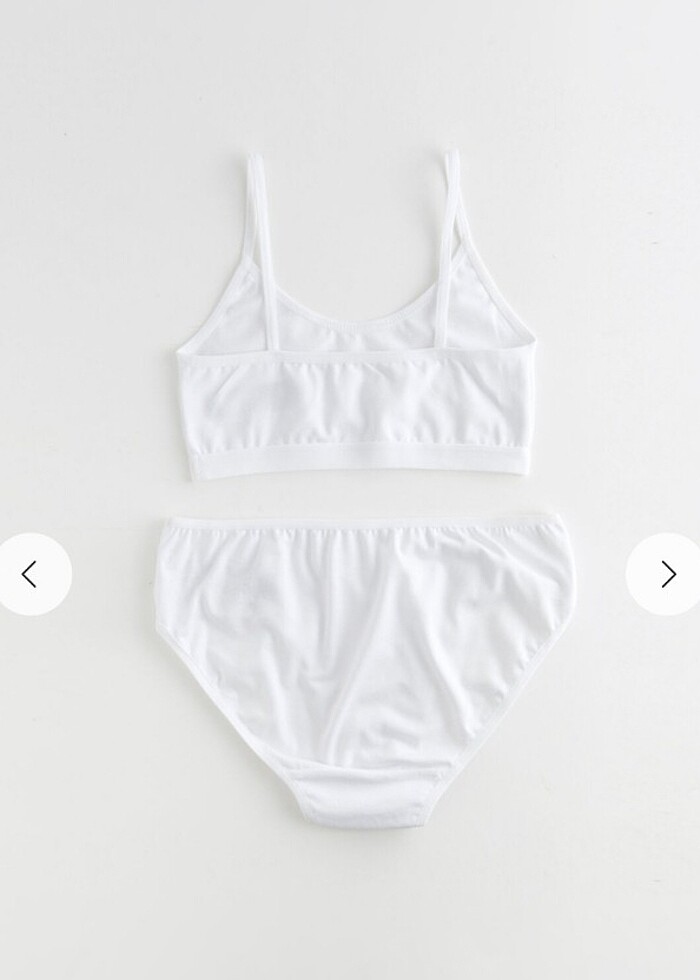Show the next product image
This screenshot has width=700, height=980.
click(x=667, y=574)
